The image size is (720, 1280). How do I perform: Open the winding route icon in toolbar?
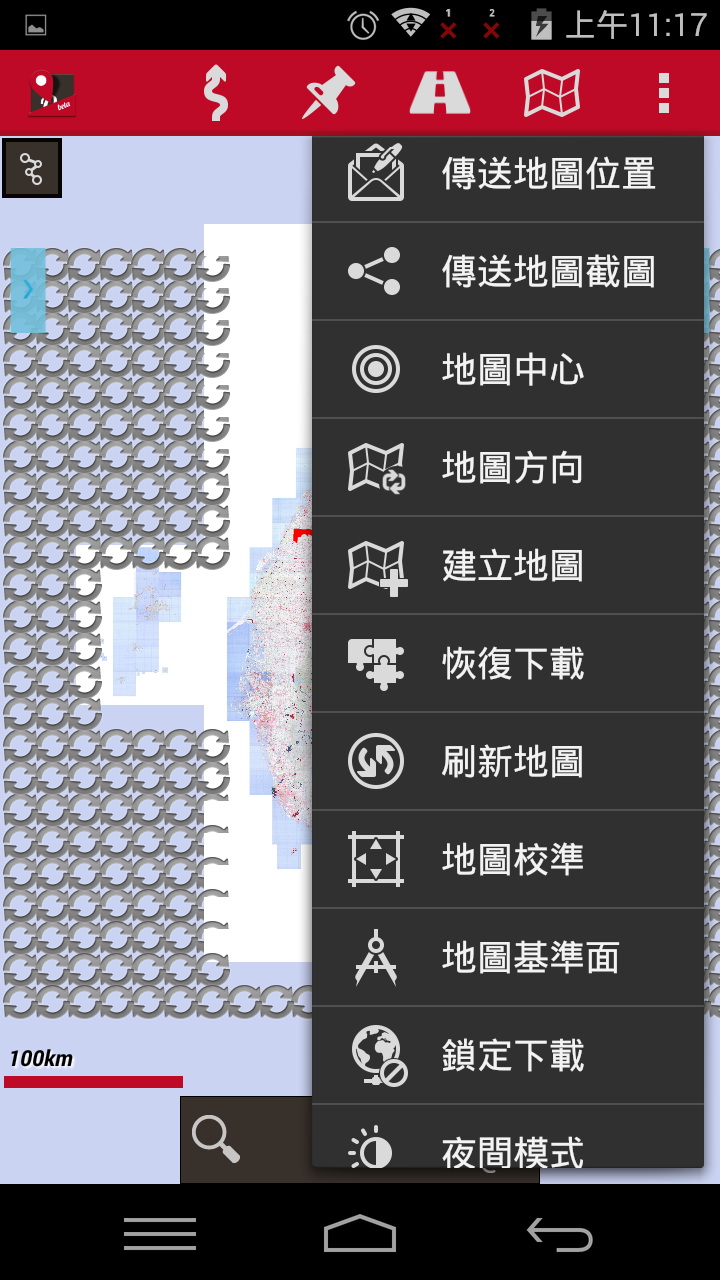coord(216,93)
